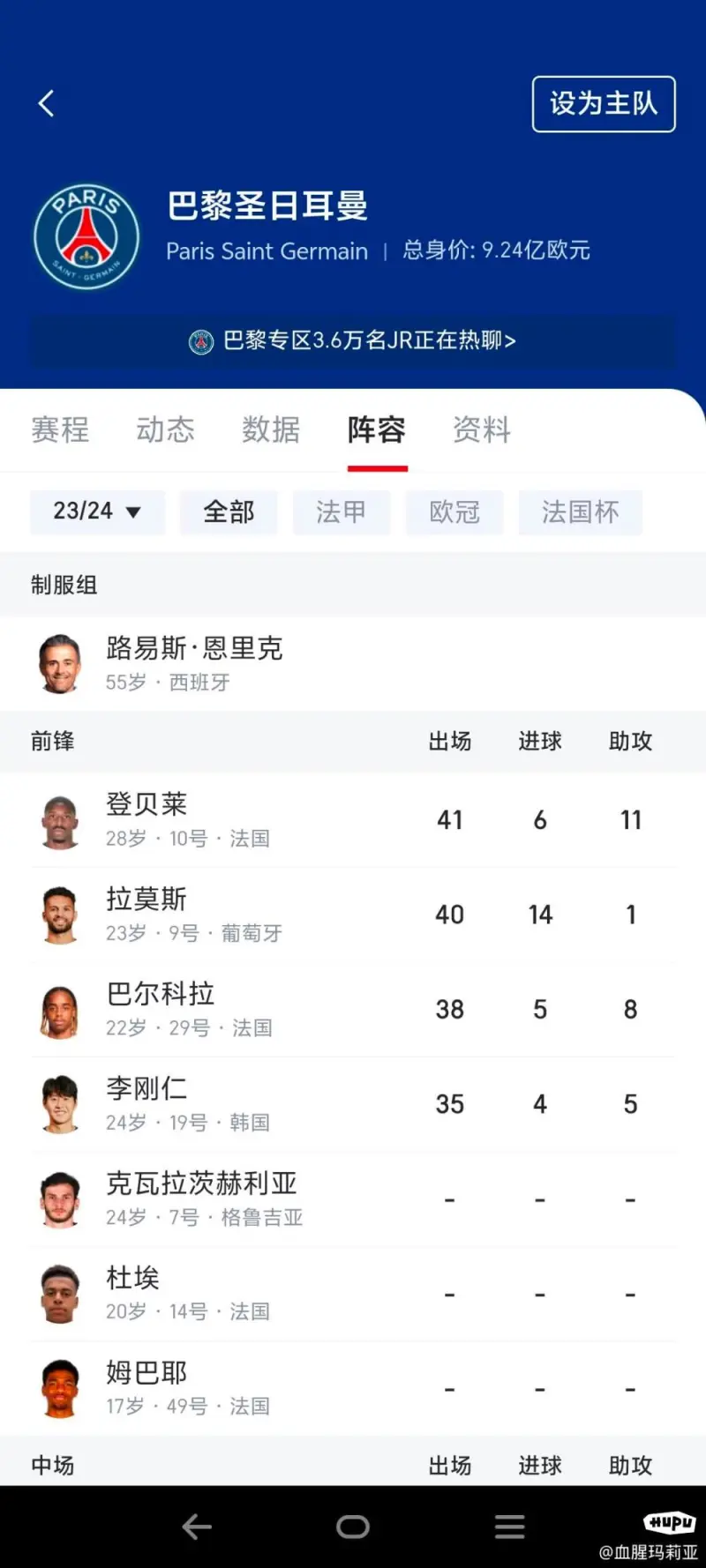Choose the 法国杯 filter chip
Screen dimensions: 706x1568
(x=580, y=511)
